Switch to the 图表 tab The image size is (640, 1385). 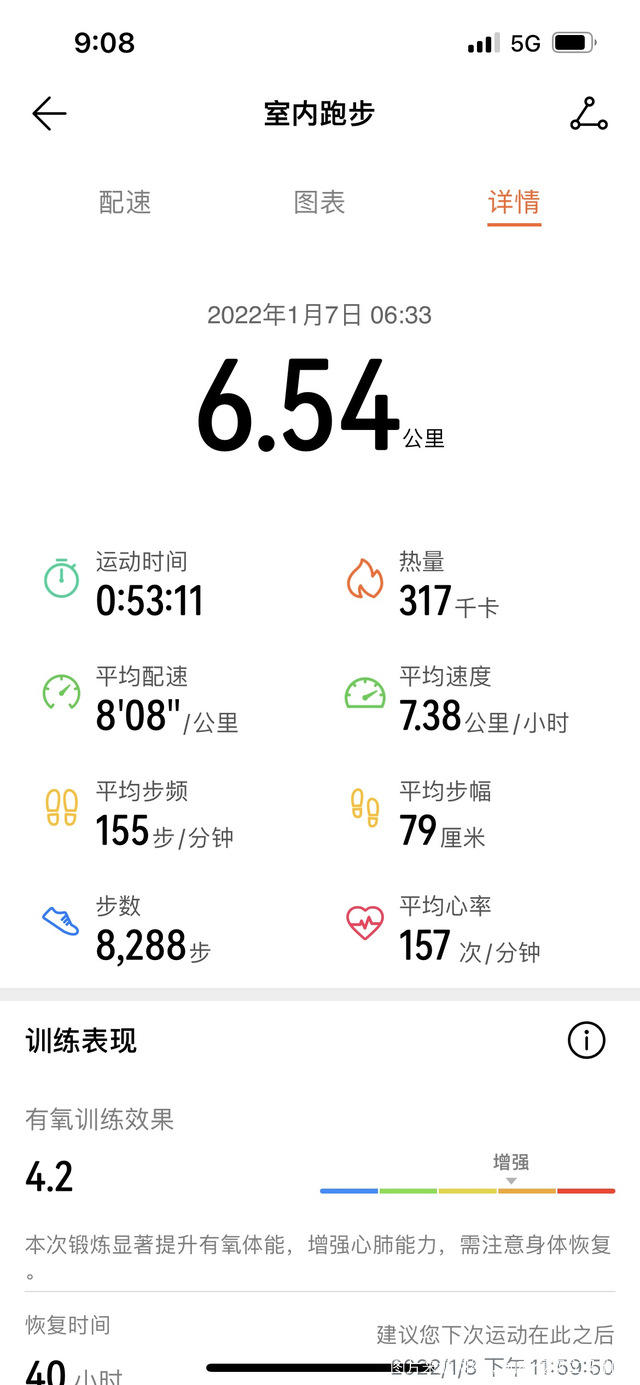coord(319,202)
